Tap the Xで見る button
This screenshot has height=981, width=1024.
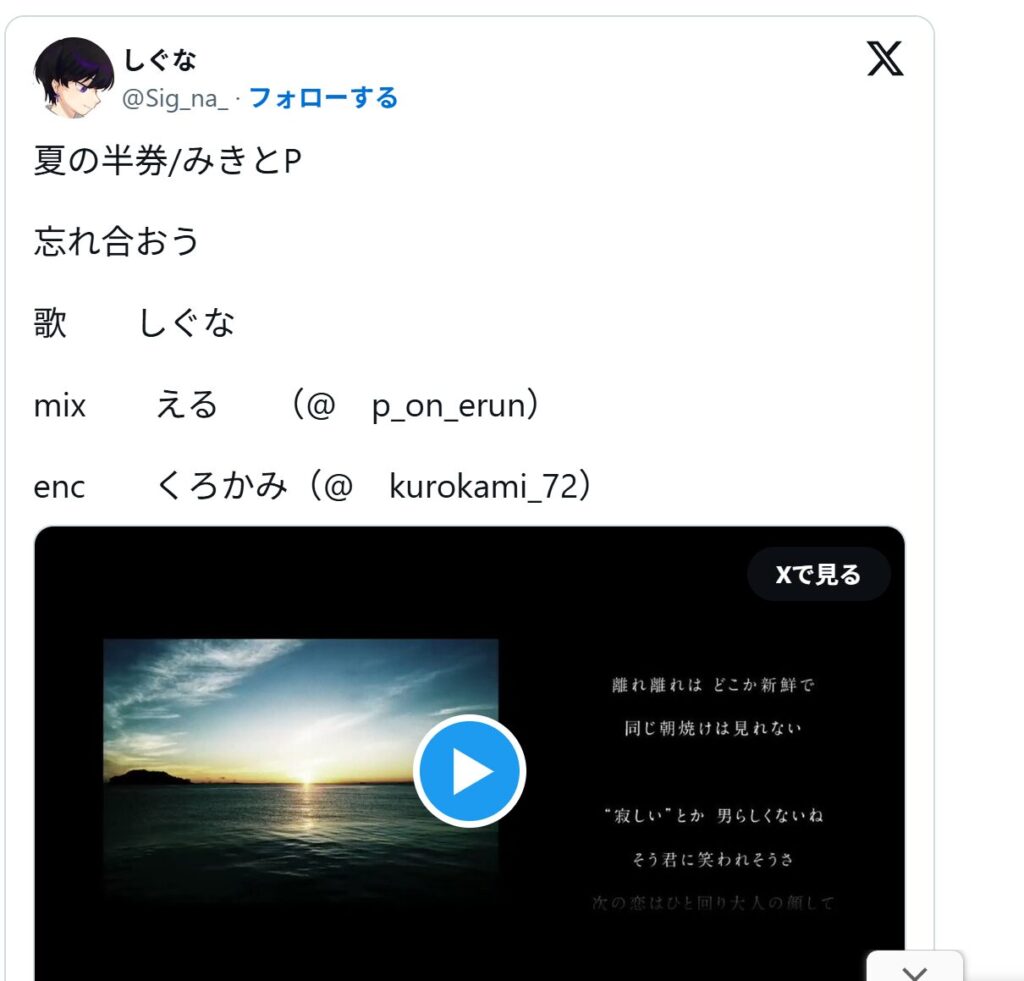click(x=818, y=574)
